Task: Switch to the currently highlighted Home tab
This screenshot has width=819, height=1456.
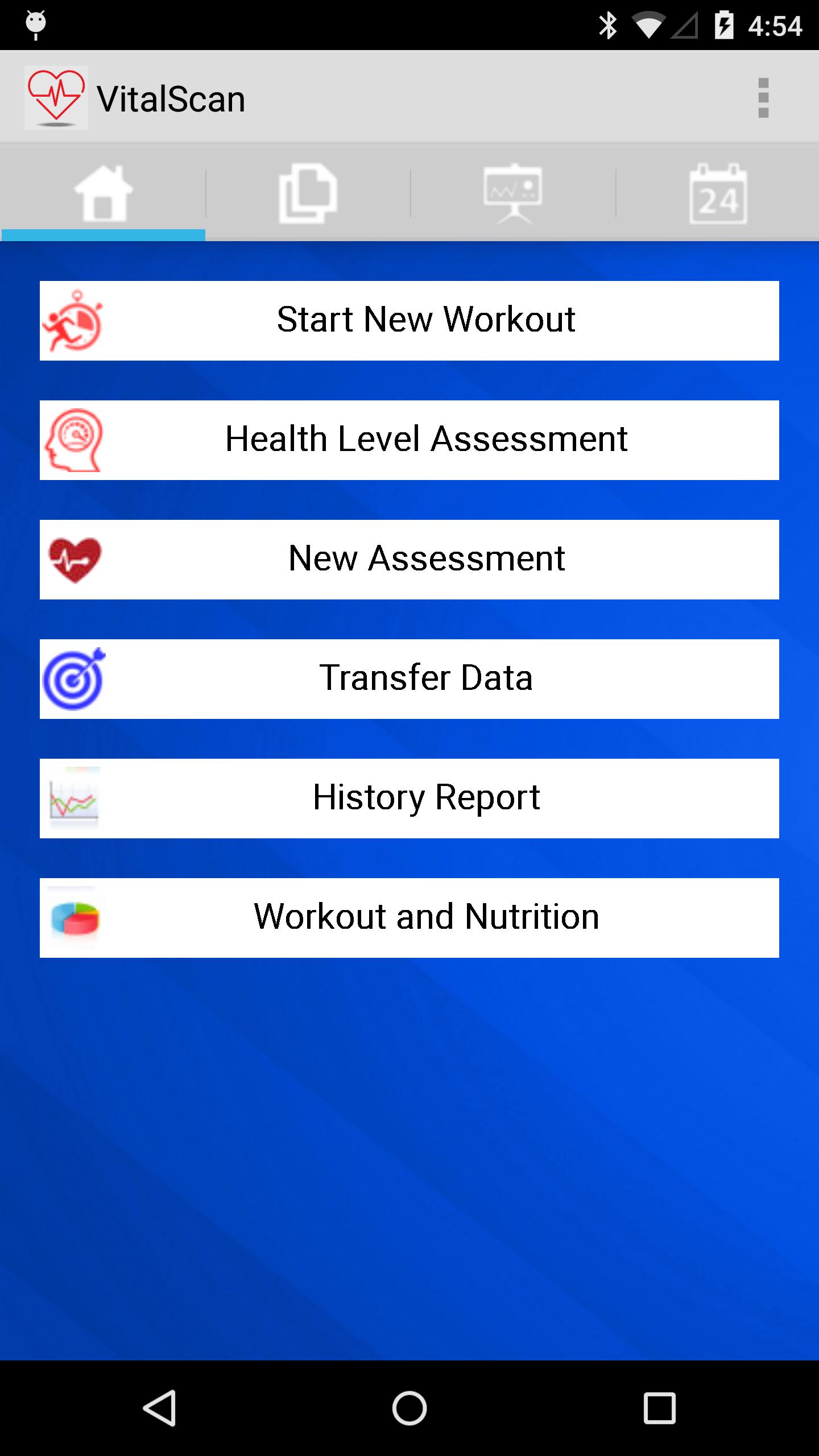Action: pos(102,192)
